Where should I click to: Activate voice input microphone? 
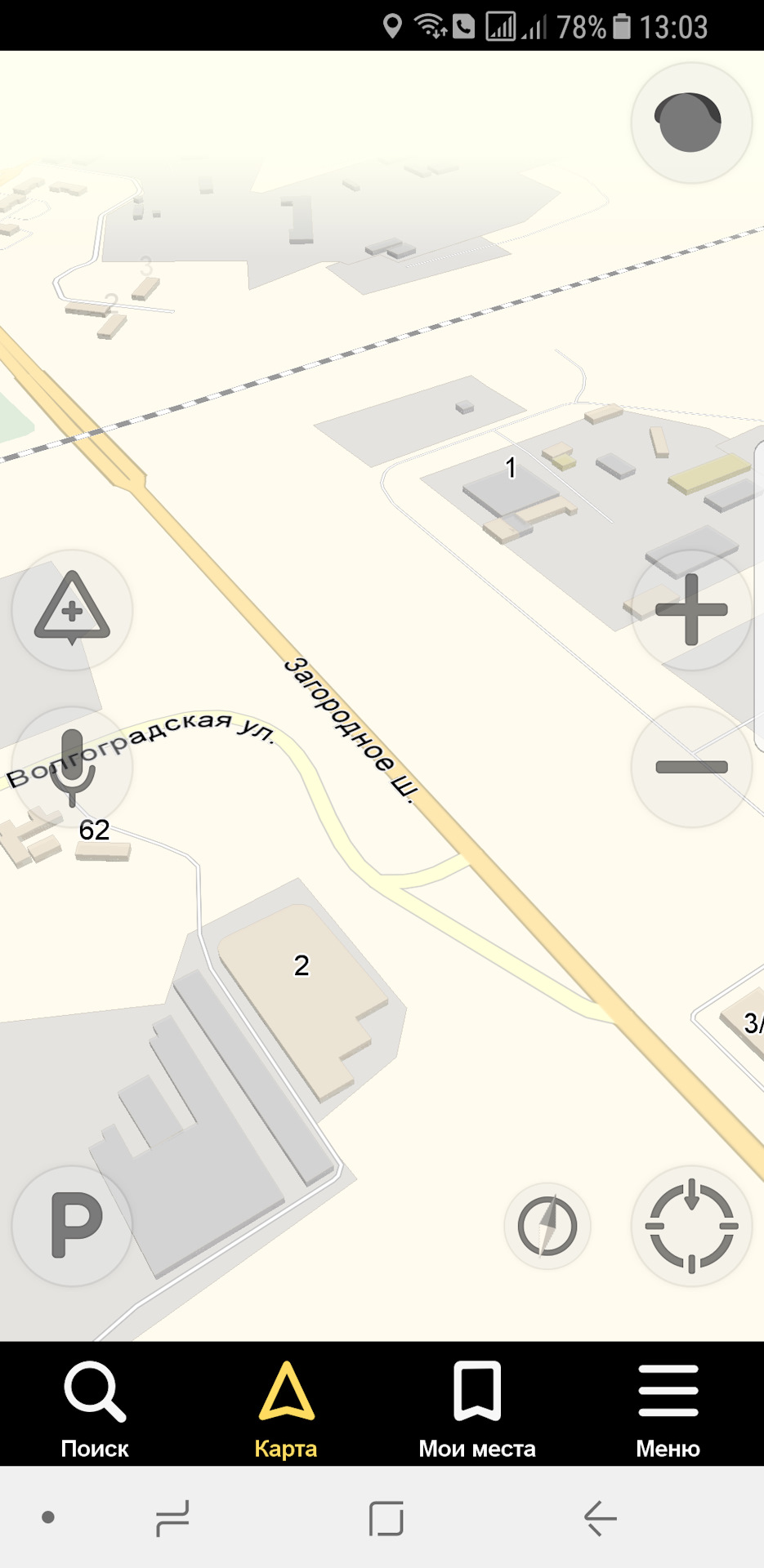72,766
